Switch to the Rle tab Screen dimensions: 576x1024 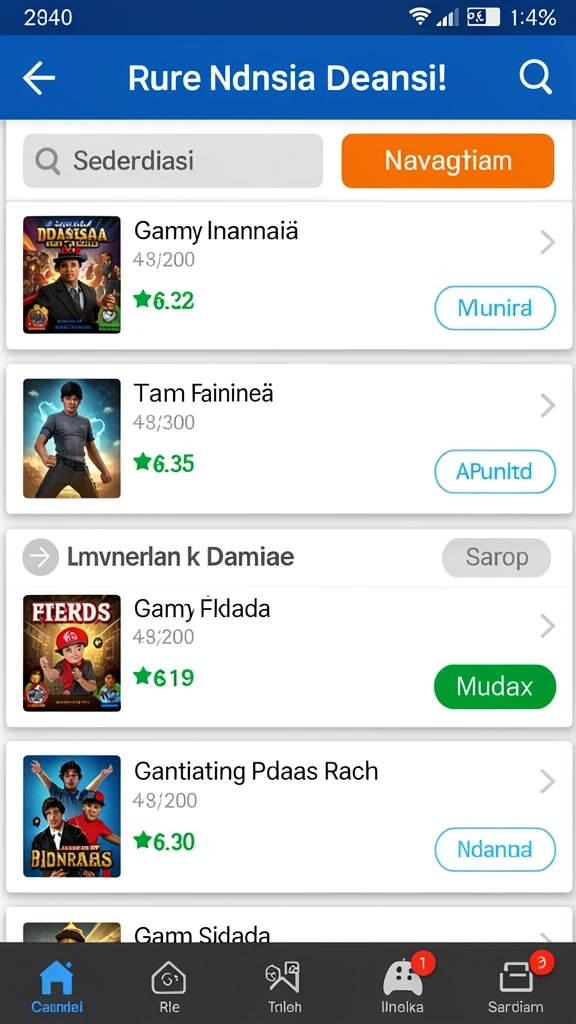pyautogui.click(x=169, y=986)
